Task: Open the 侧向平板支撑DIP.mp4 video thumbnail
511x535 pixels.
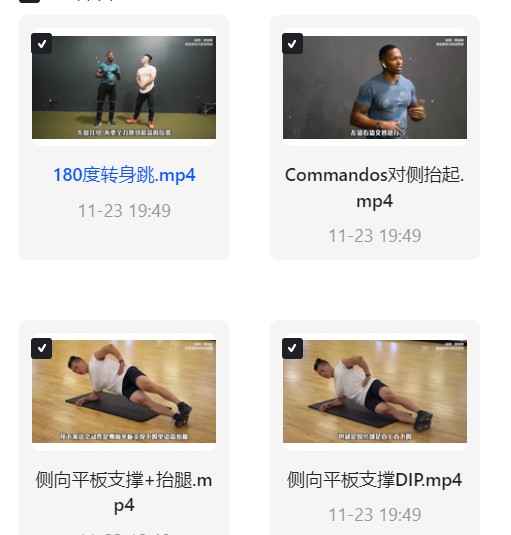Action: click(375, 391)
